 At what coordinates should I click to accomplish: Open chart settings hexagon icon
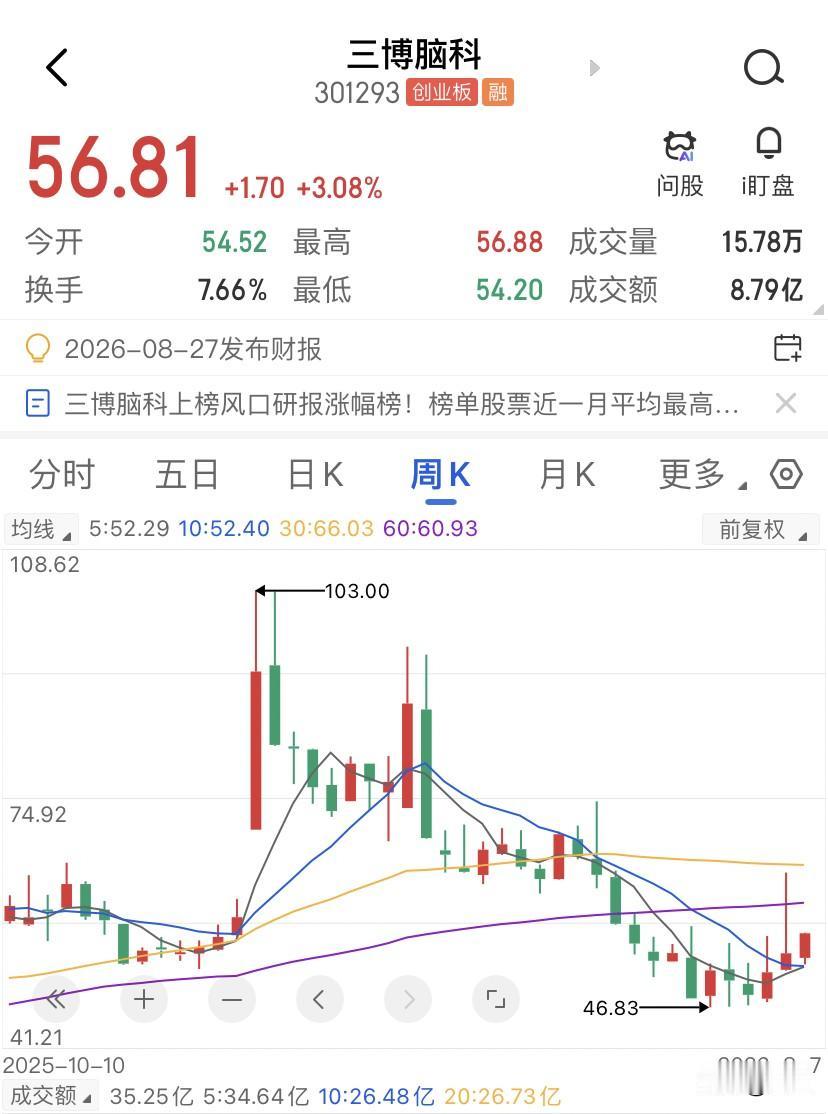[x=786, y=475]
